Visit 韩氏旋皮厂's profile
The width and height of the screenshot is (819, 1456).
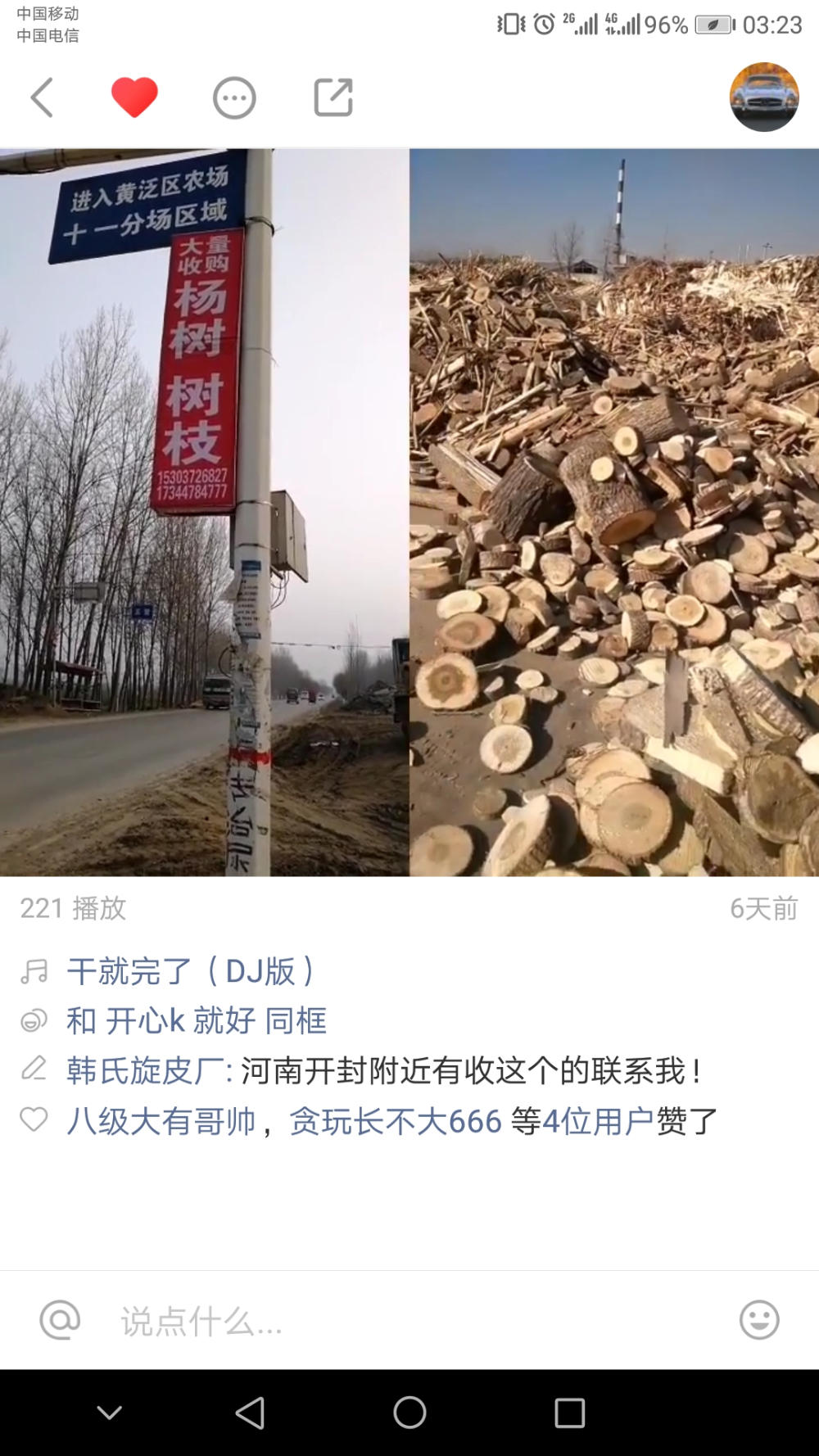click(149, 1071)
